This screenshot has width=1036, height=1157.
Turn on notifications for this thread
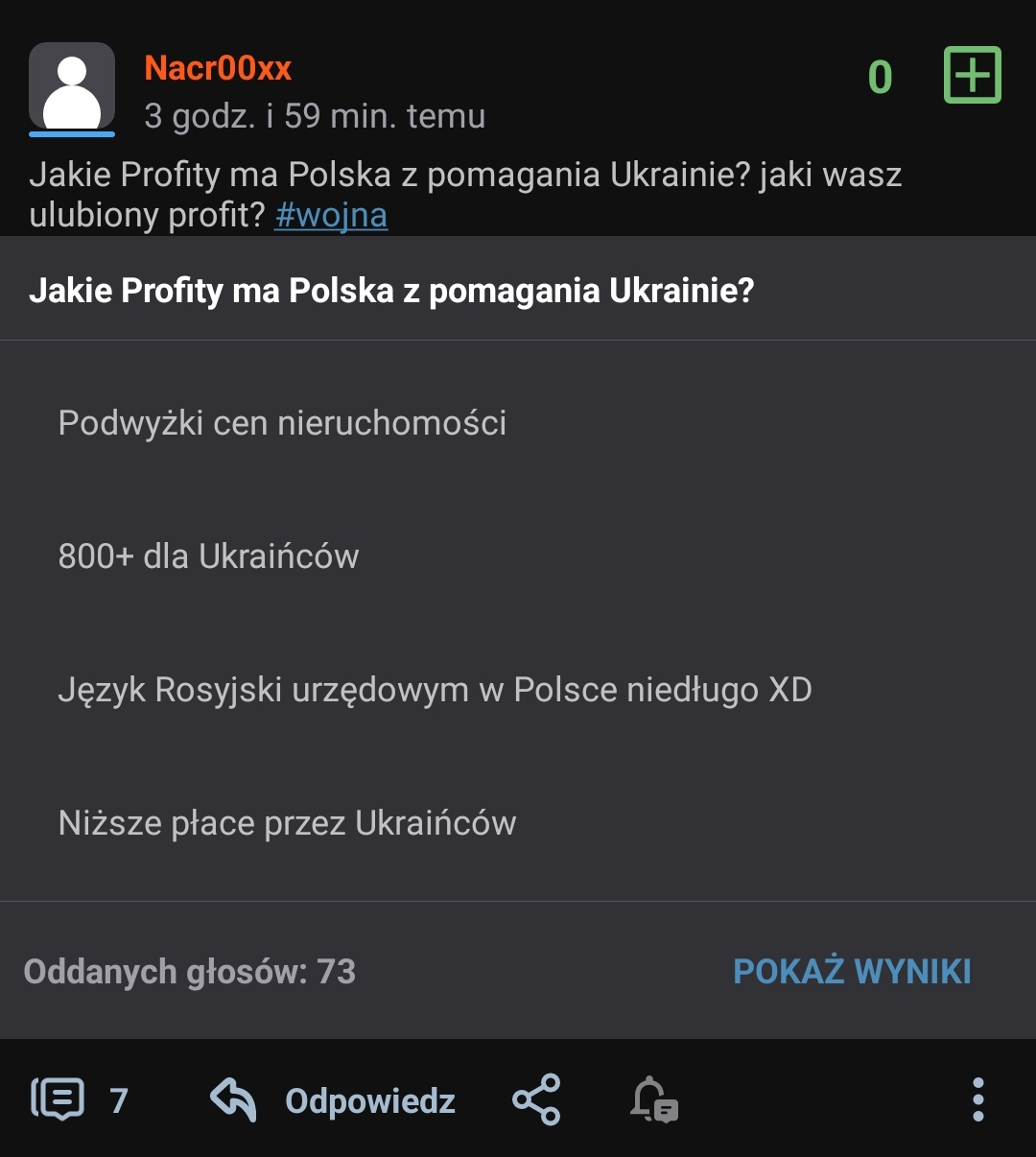pyautogui.click(x=654, y=1099)
